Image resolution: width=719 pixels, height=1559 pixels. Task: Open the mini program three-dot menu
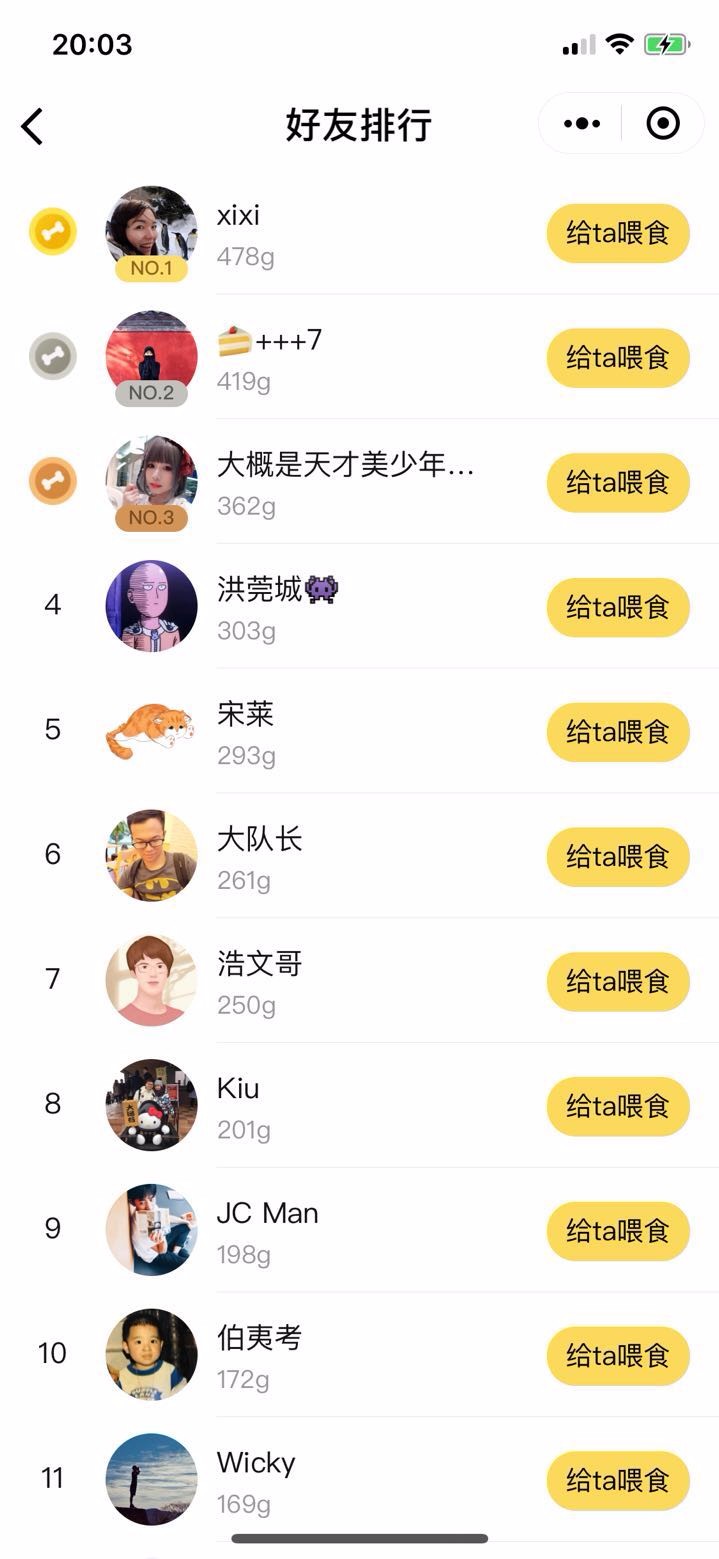click(581, 124)
